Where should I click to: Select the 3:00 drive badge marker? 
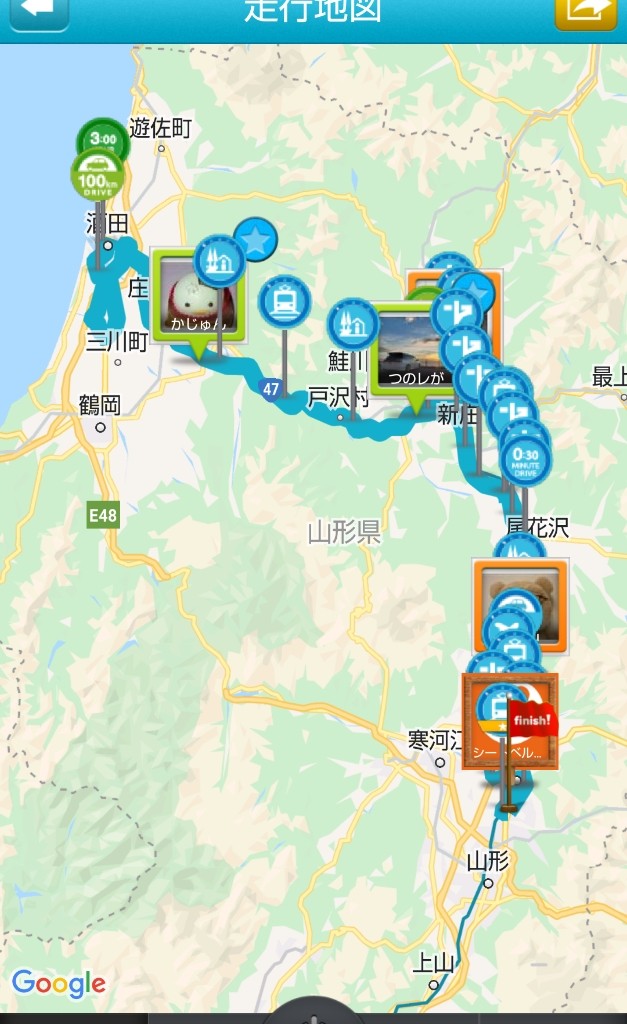(103, 138)
